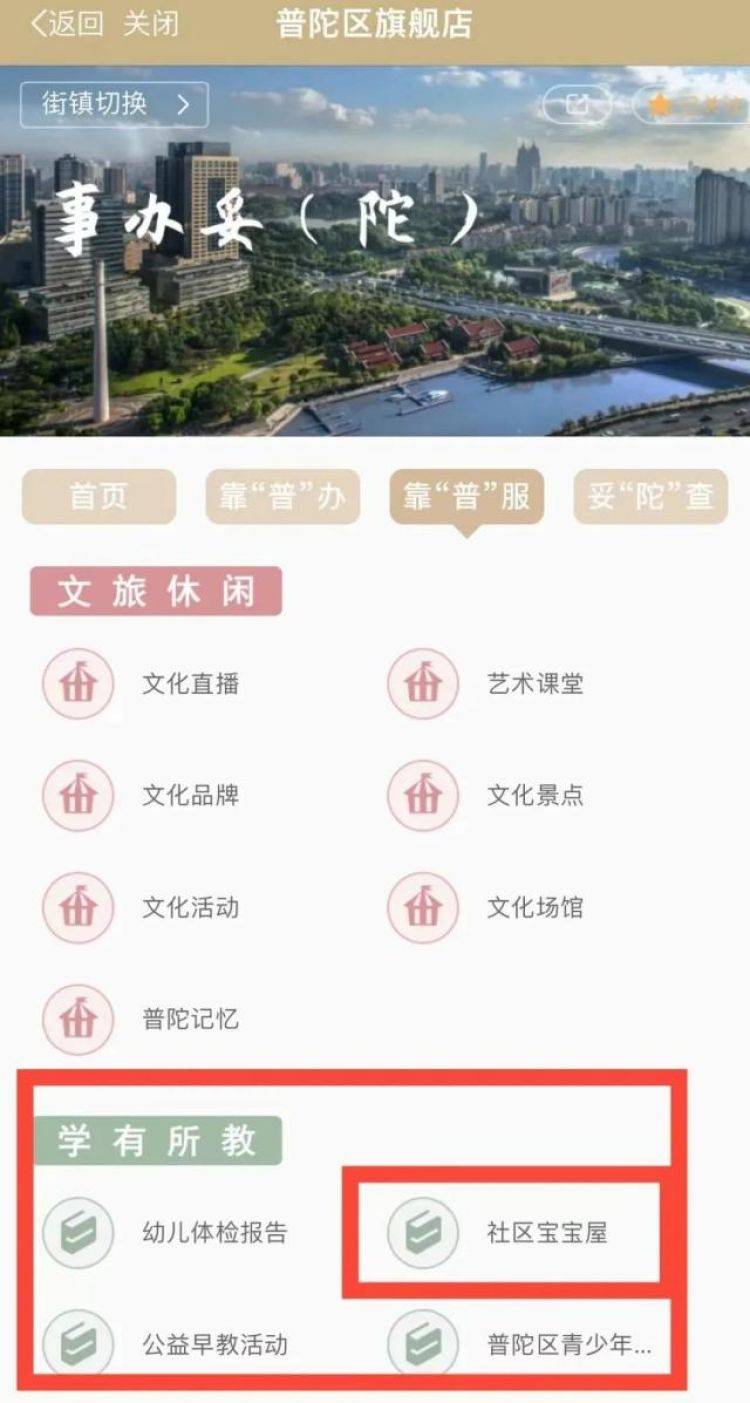Viewport: 750px width, 1403px height.
Task: View 文化景点
Action: point(534,796)
